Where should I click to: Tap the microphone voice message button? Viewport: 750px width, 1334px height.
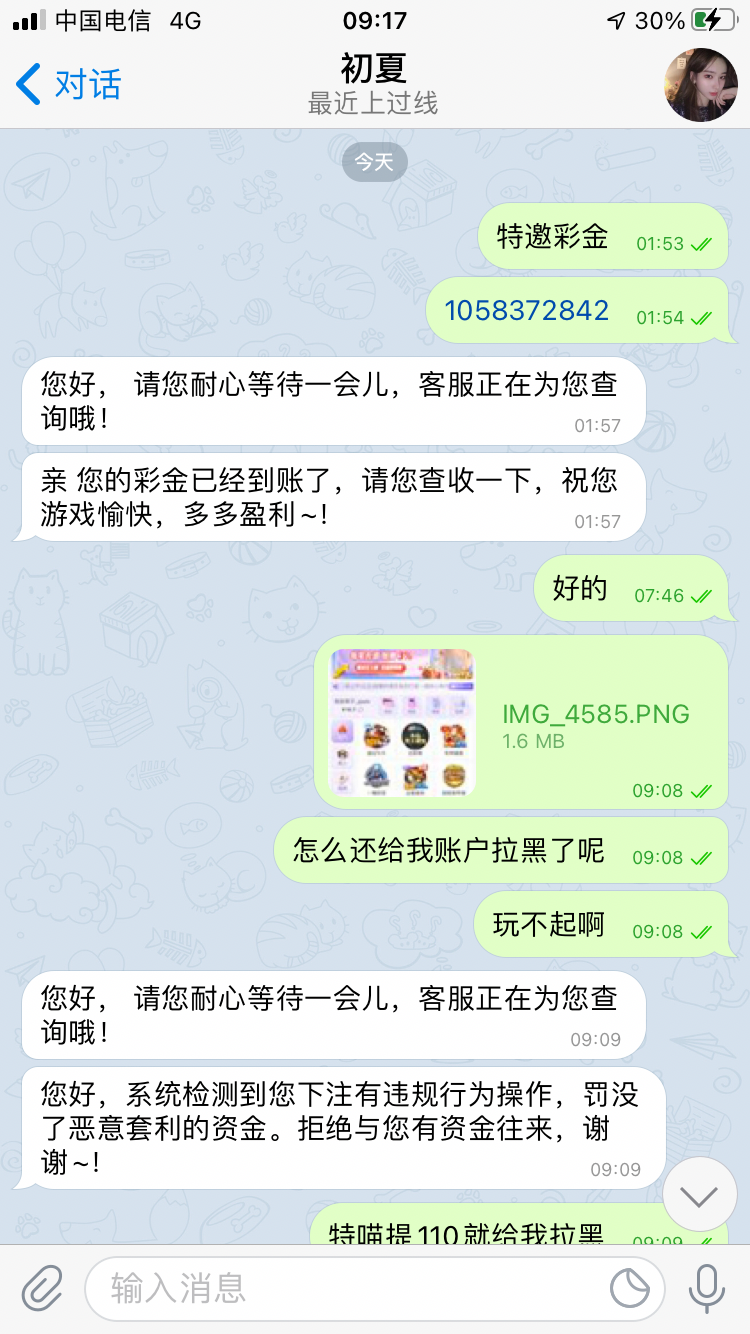[x=707, y=1288]
